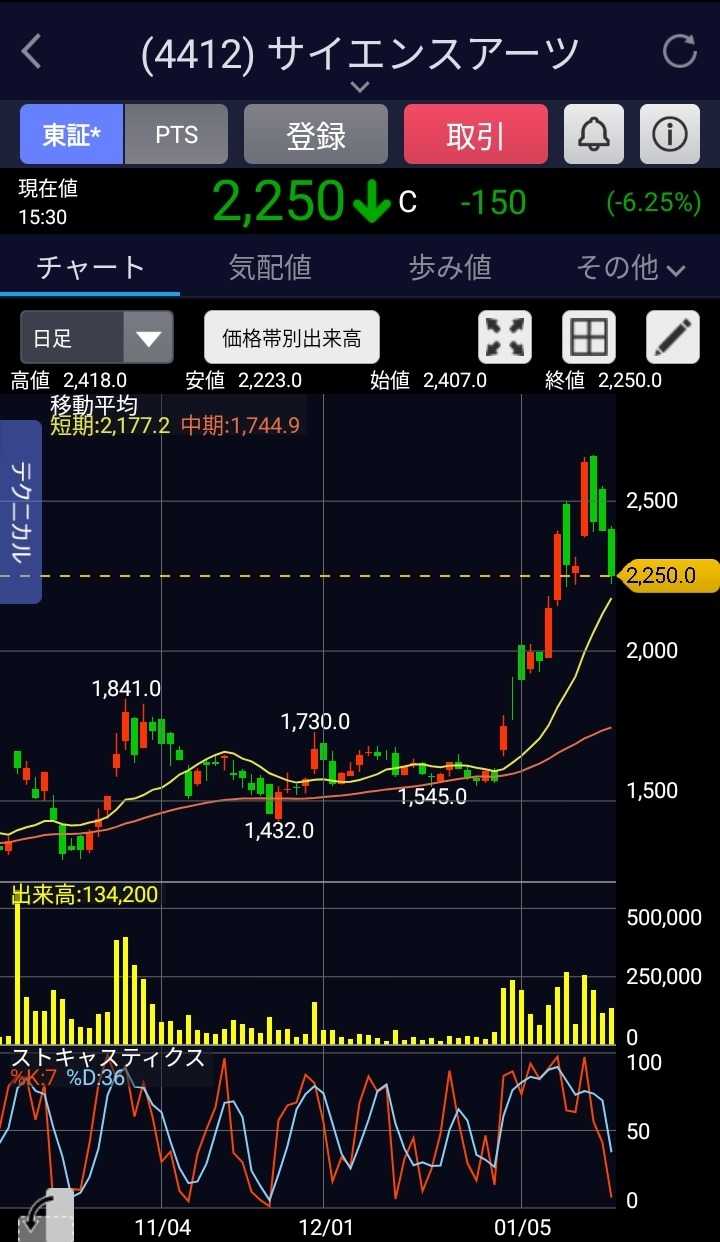Switch to the チャート tab
The height and width of the screenshot is (1242, 720).
tap(90, 267)
